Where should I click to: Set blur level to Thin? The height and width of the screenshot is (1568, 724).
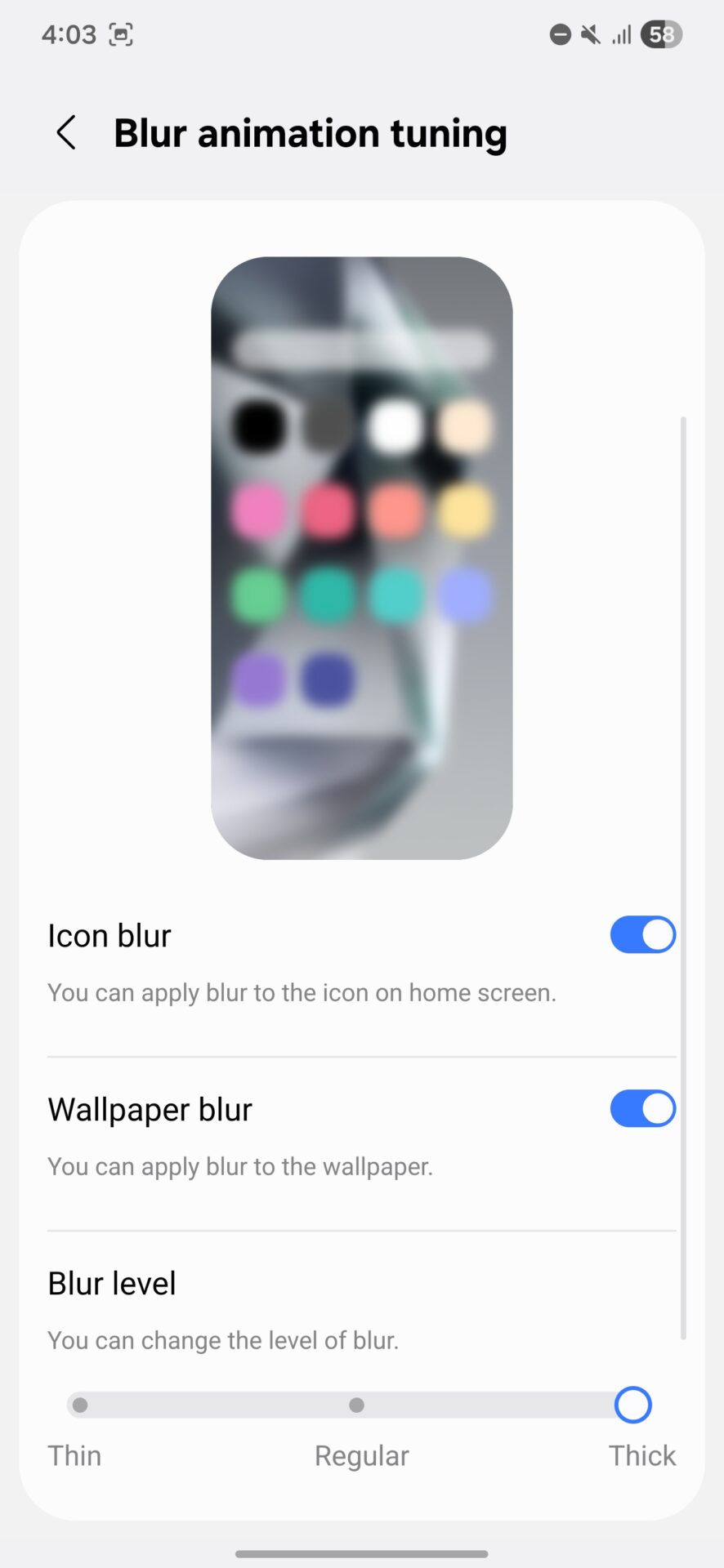[x=80, y=1405]
